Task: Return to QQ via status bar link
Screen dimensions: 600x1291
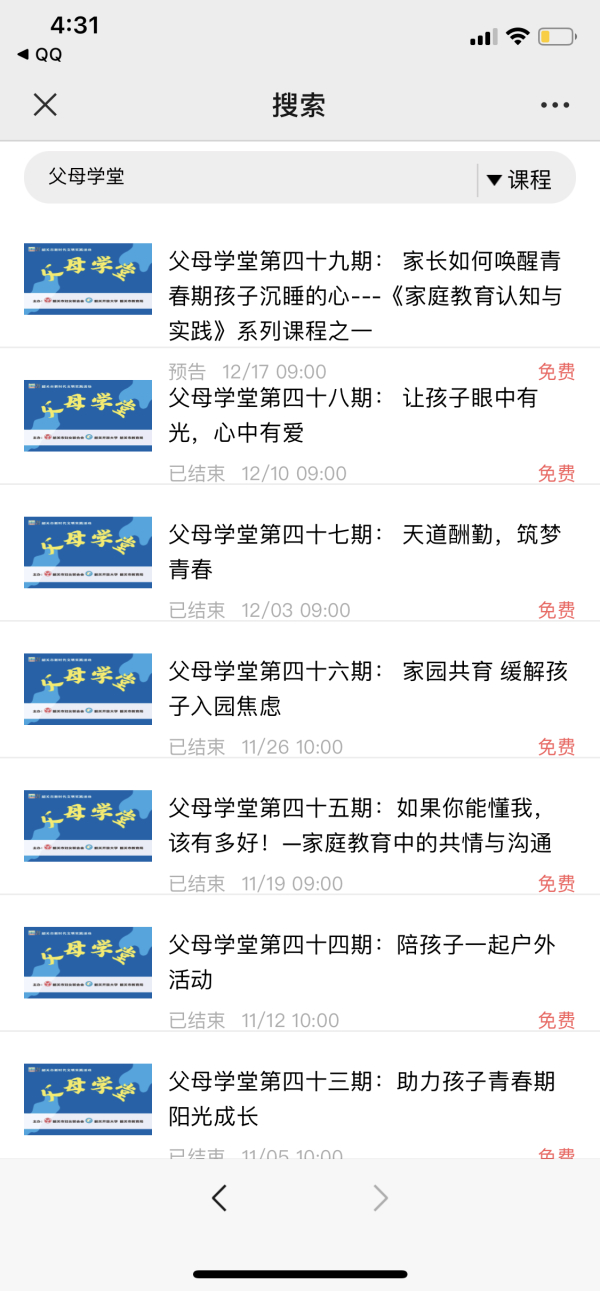Action: [40, 56]
